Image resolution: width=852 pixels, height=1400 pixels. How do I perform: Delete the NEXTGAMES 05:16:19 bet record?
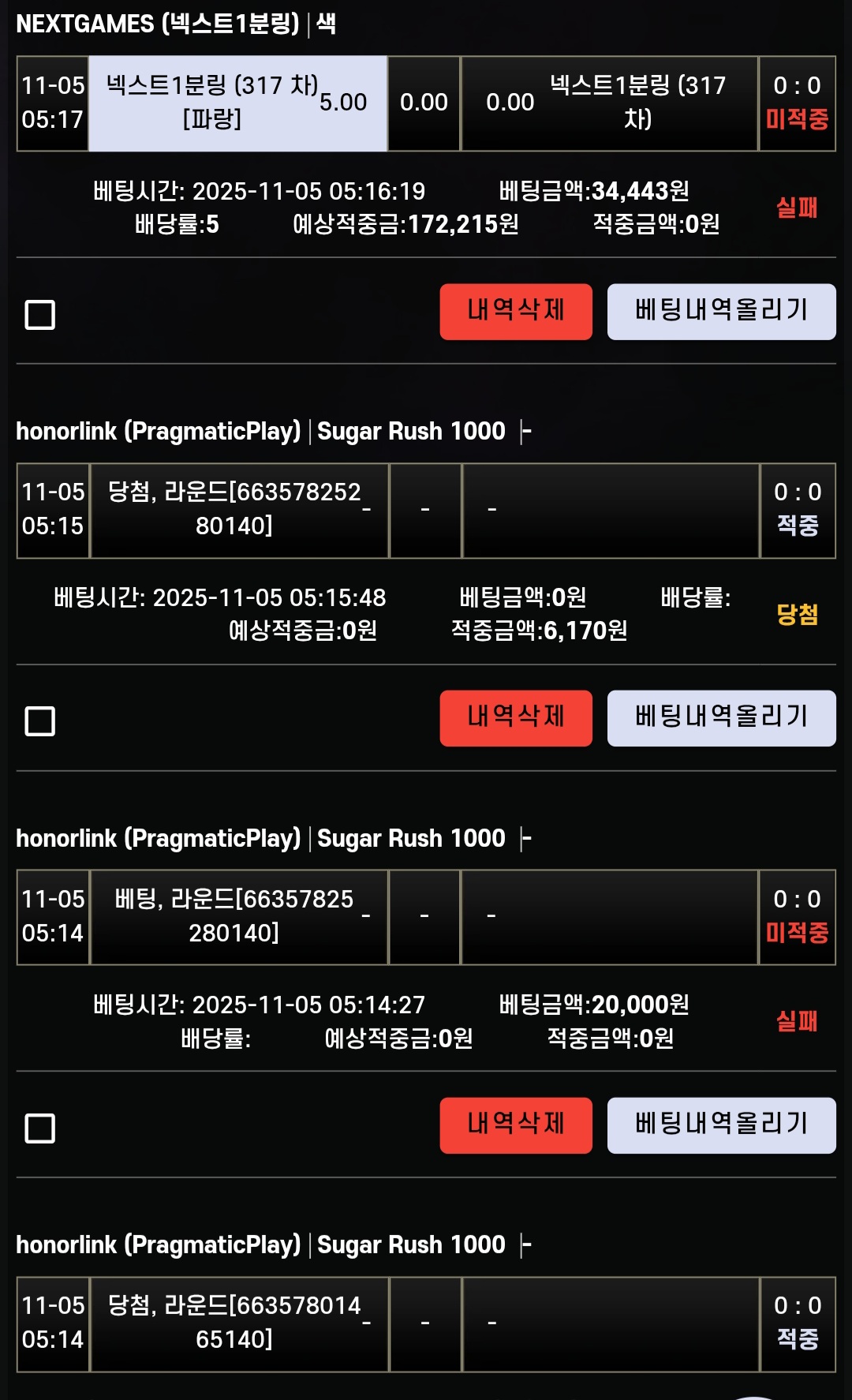click(515, 312)
